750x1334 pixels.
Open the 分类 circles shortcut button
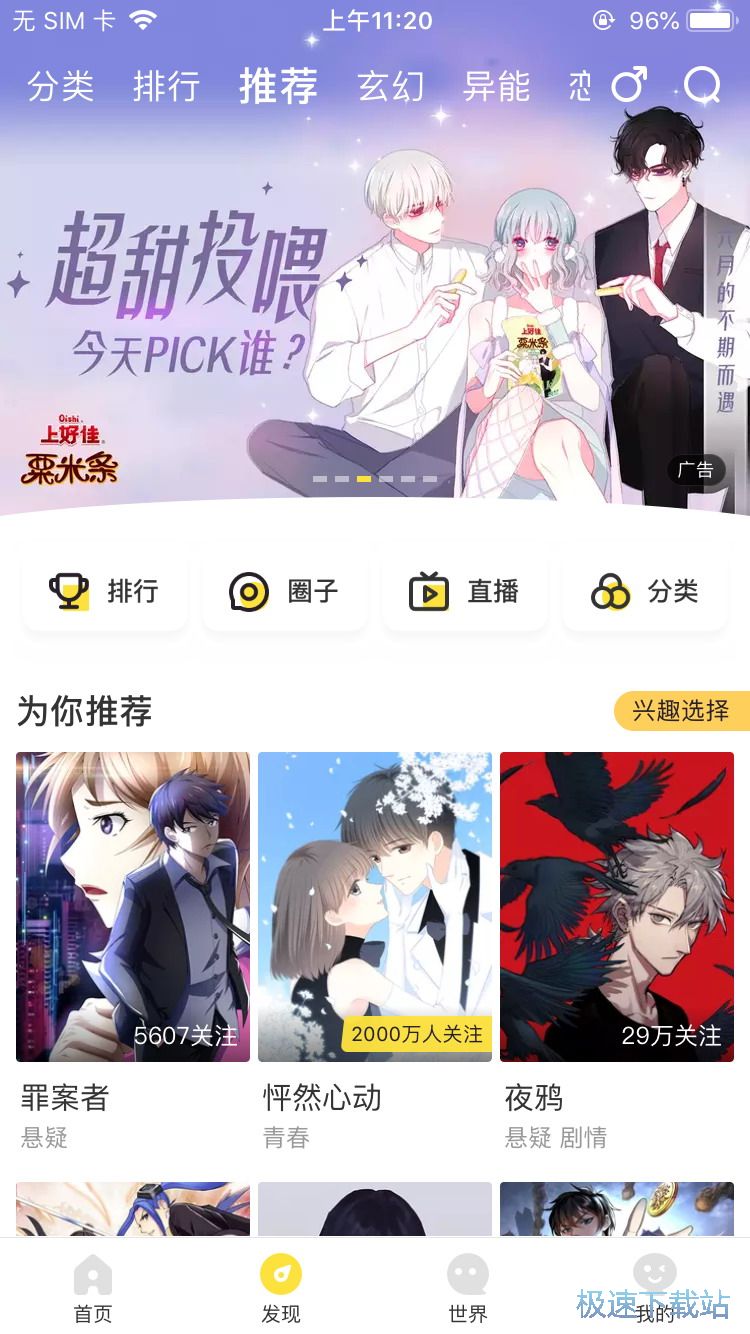click(645, 592)
